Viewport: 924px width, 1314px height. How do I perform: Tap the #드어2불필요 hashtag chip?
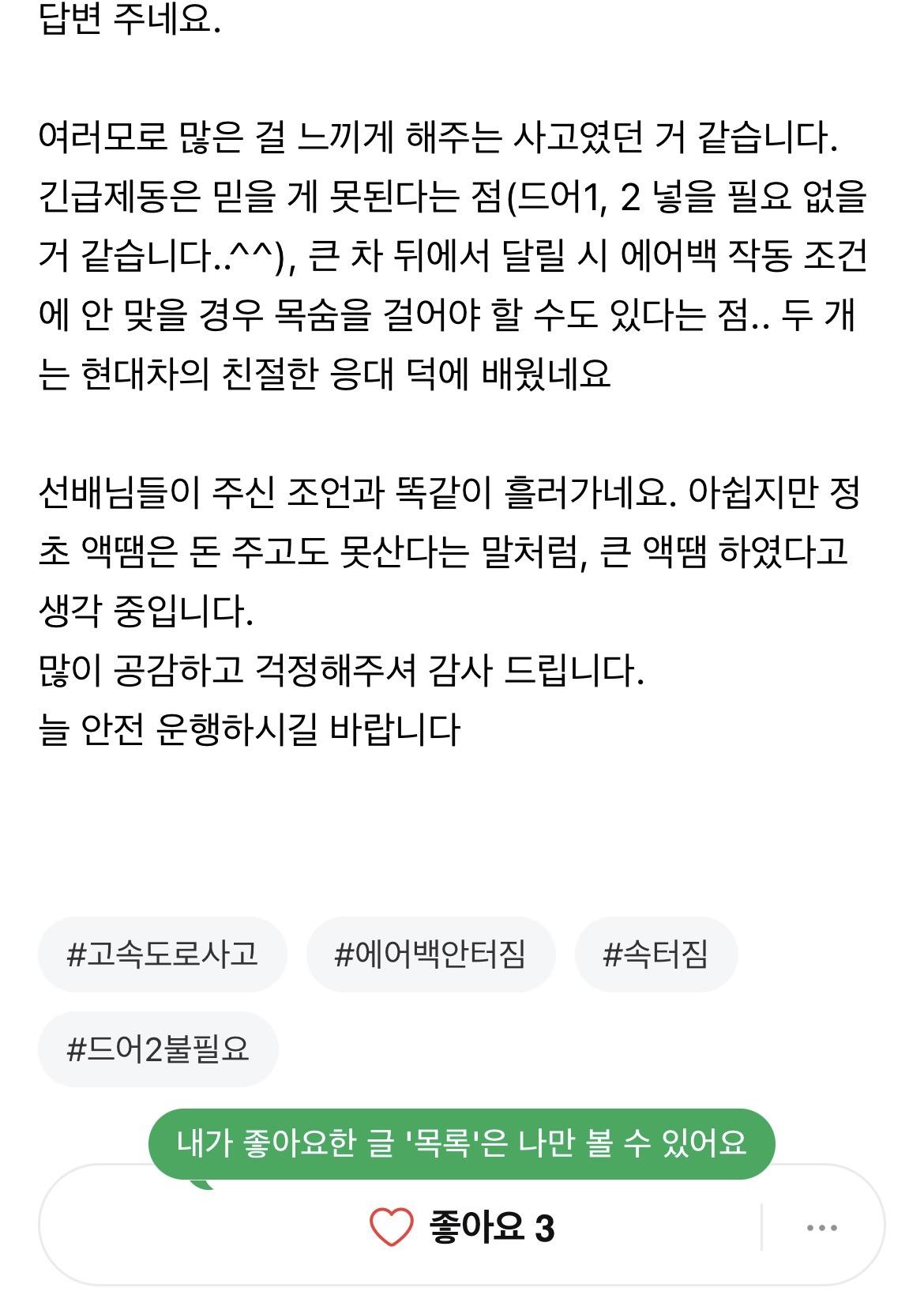[158, 1049]
